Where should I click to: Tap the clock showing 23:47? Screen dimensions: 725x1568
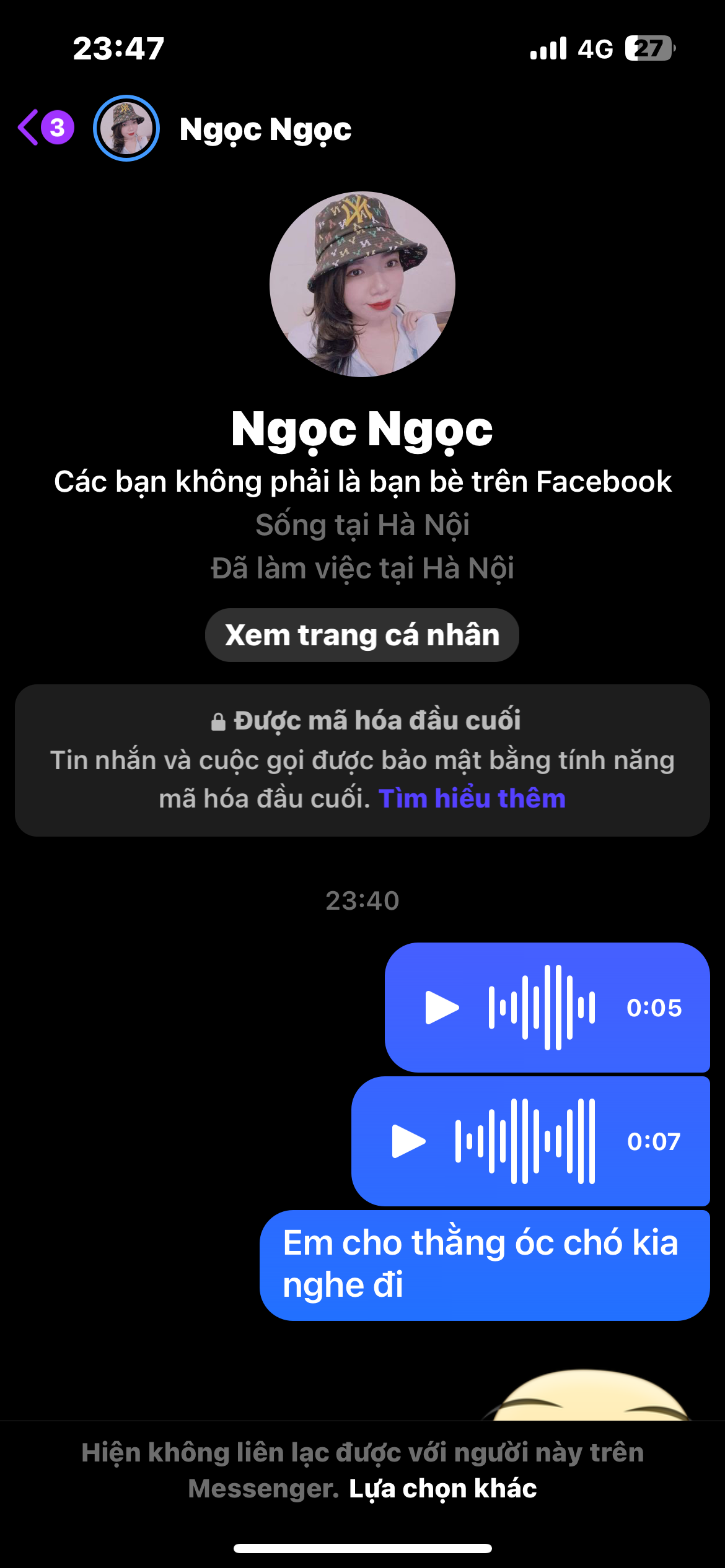[119, 48]
